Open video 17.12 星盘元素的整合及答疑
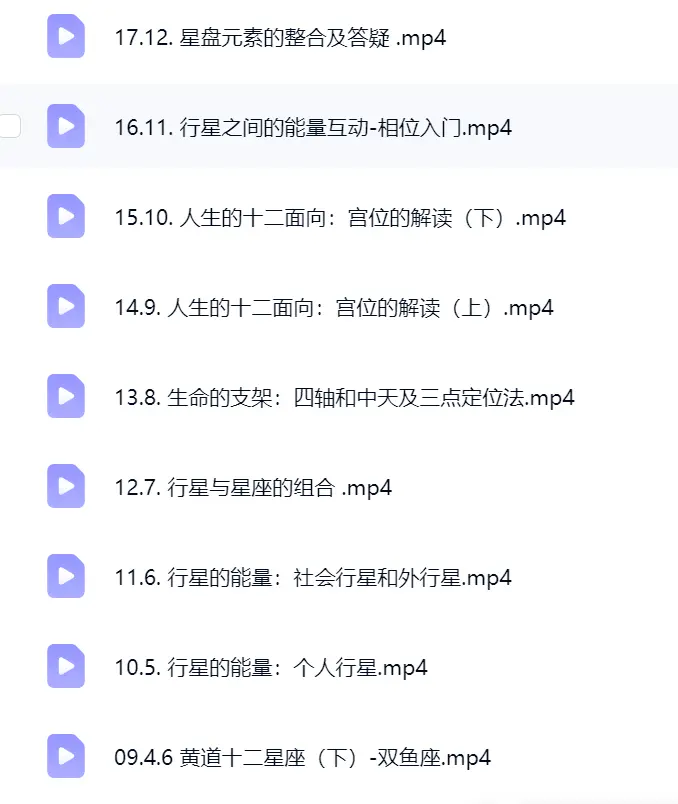This screenshot has width=678, height=804. coord(280,37)
